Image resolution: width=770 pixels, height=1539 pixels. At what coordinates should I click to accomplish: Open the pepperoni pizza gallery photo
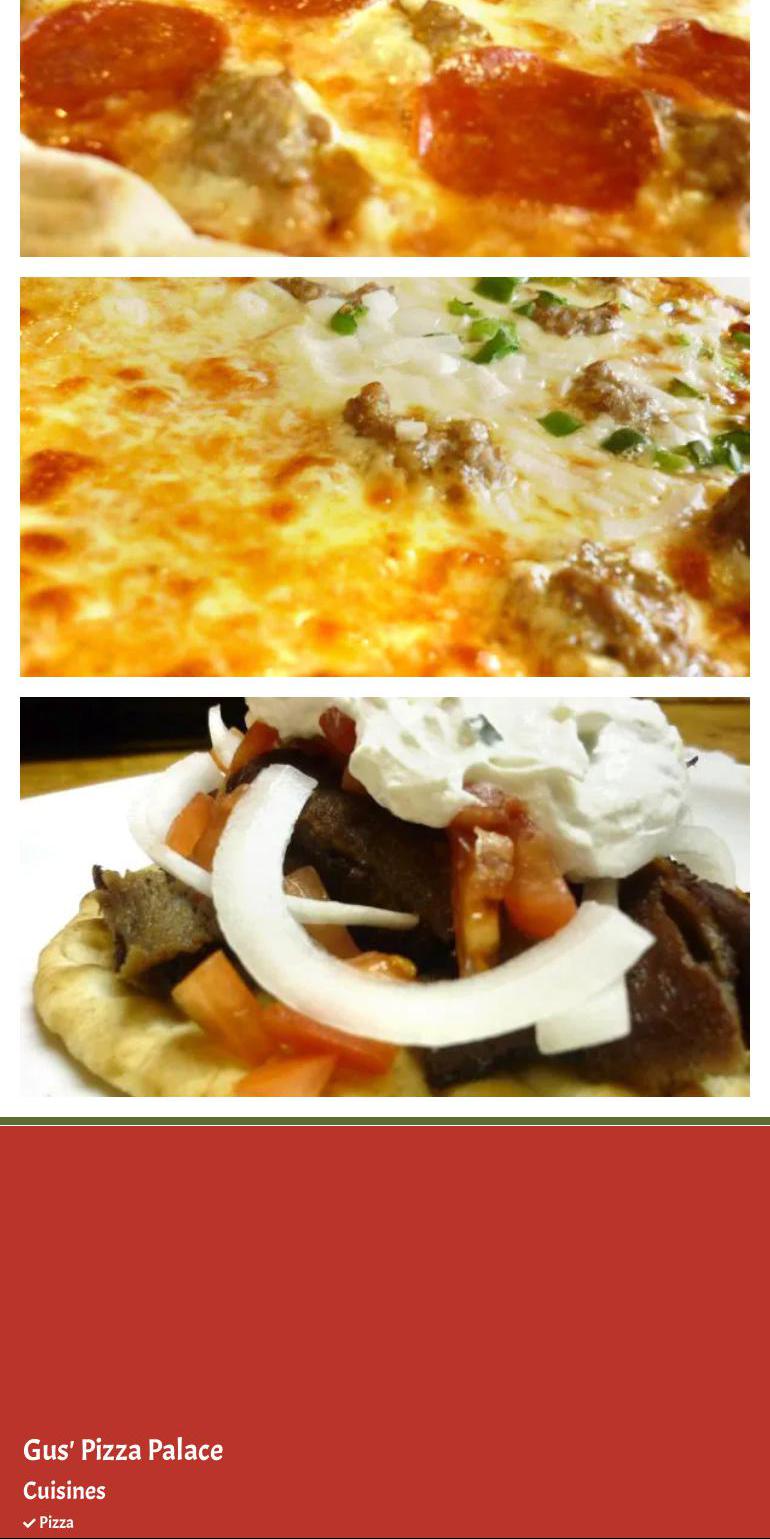[x=385, y=128]
